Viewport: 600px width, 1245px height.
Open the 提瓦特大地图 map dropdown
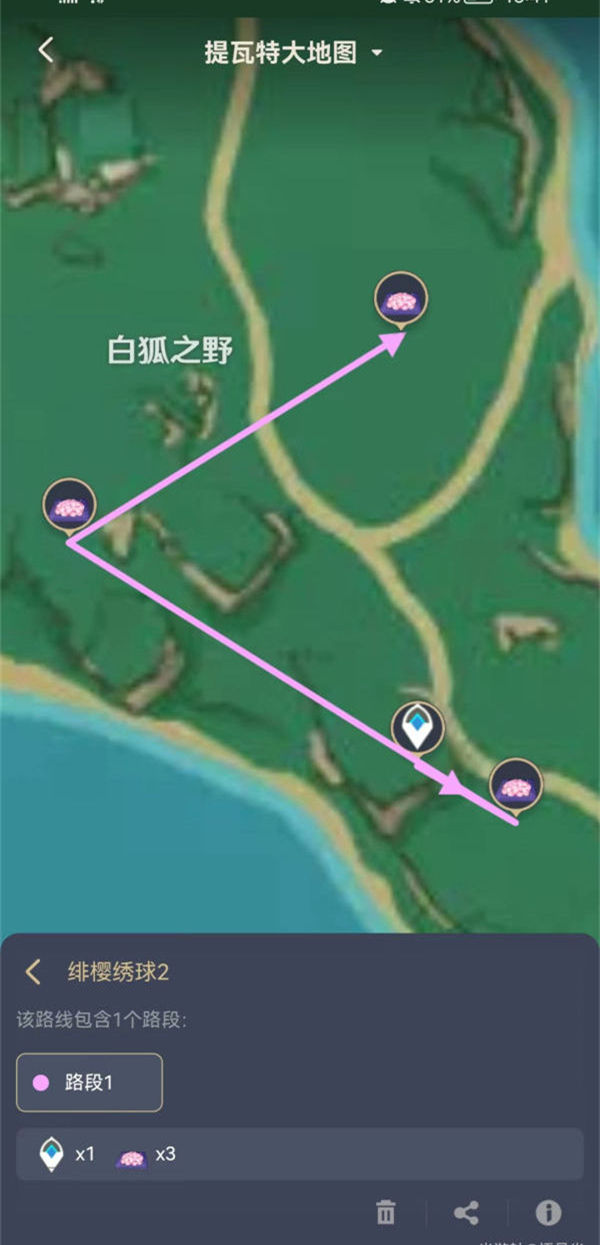tap(293, 53)
